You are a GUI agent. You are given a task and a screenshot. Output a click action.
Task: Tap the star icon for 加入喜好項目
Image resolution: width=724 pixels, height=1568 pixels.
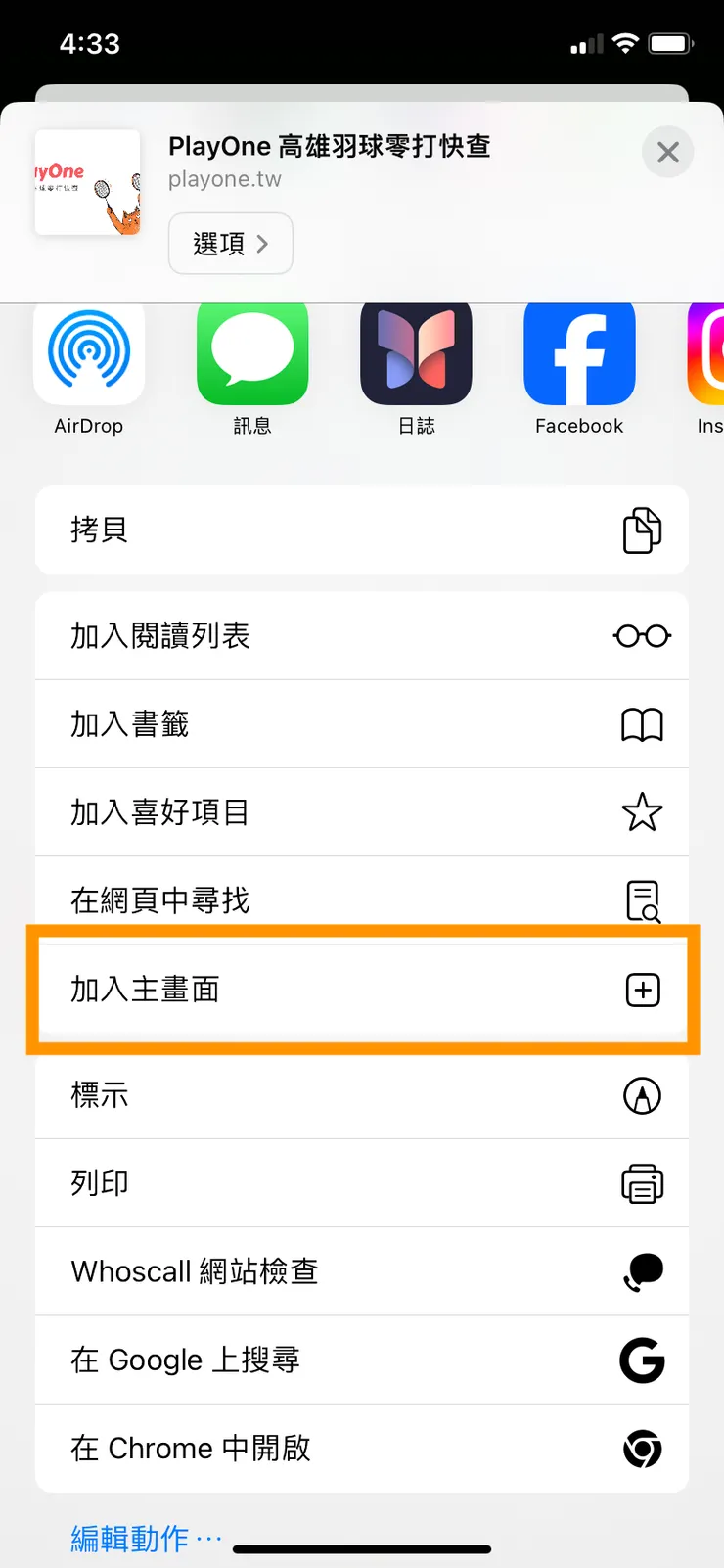point(643,812)
